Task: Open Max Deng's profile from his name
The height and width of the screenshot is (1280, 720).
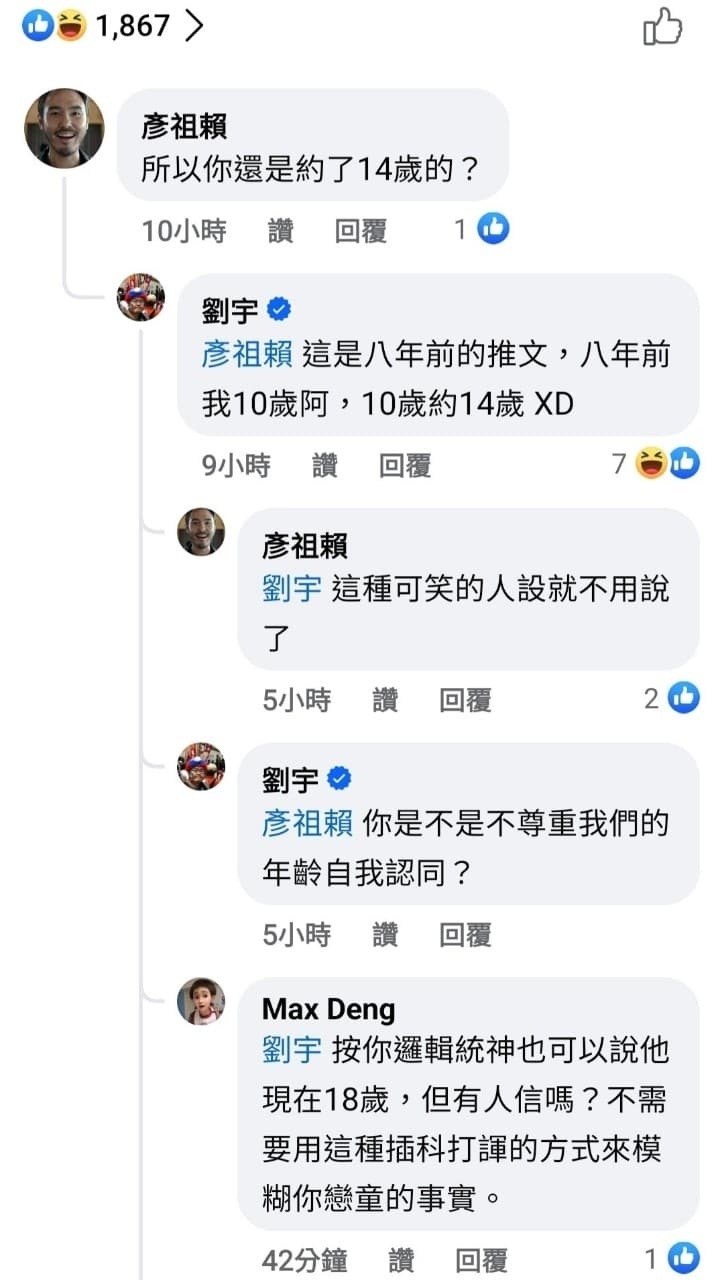Action: [x=328, y=1010]
